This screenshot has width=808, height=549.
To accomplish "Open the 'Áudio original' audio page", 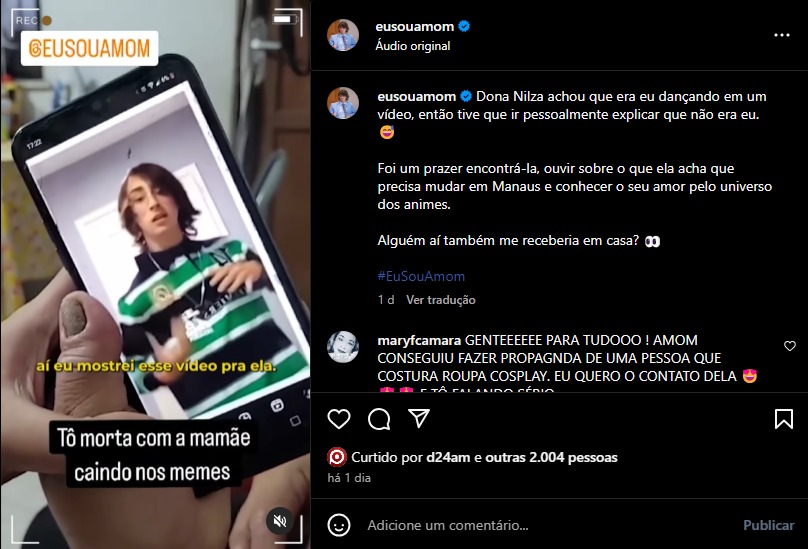I will (412, 46).
